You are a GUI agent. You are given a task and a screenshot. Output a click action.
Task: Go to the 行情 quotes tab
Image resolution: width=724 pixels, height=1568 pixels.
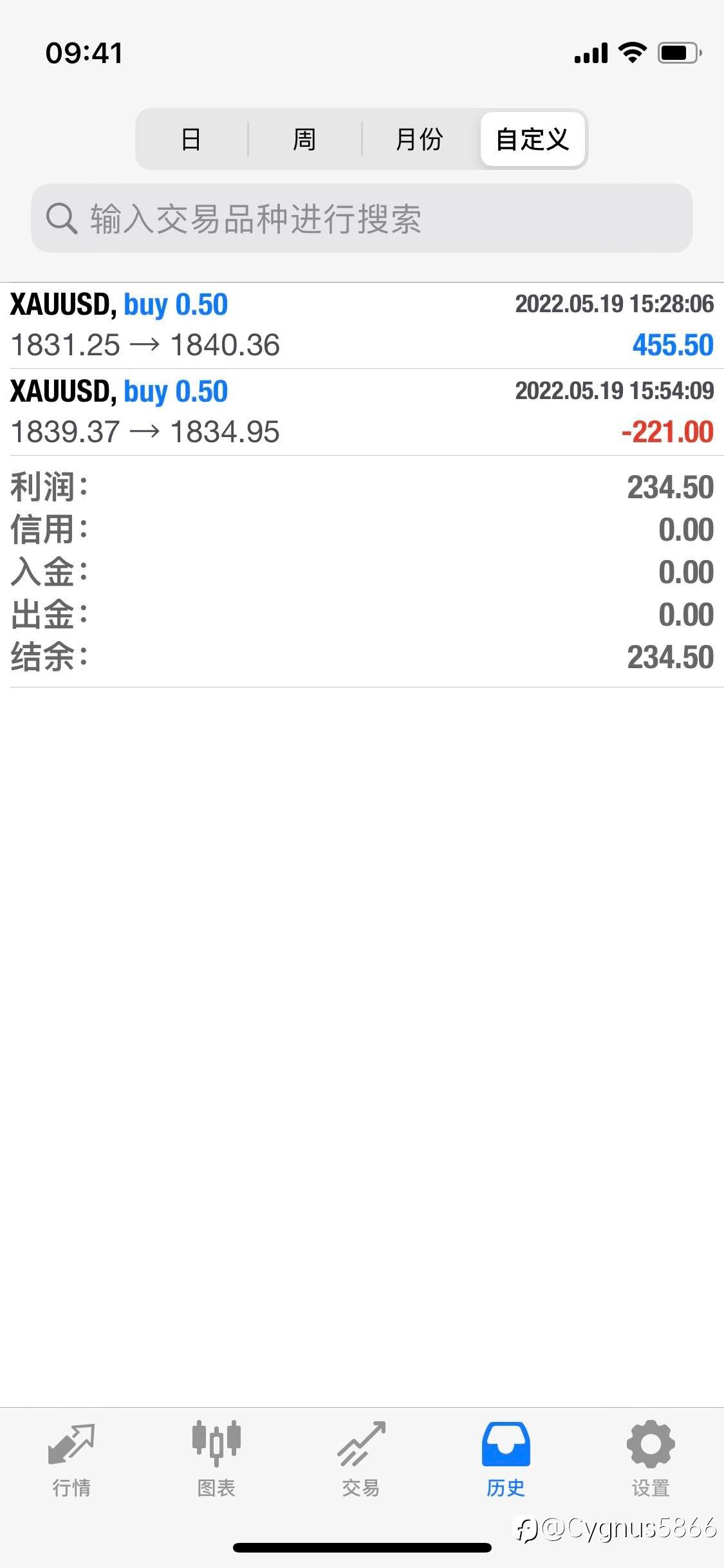coord(71,1460)
